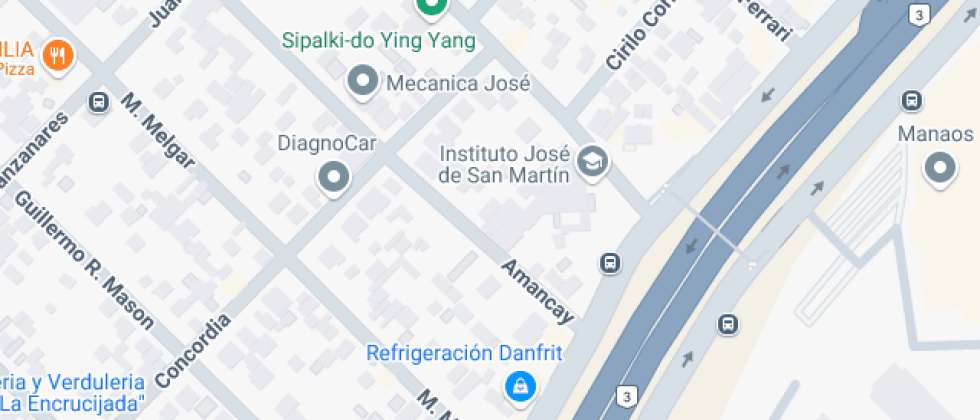Viewport: 980px width, 420px height.
Task: Tap the DiagnoCar location pin
Action: pyautogui.click(x=333, y=179)
